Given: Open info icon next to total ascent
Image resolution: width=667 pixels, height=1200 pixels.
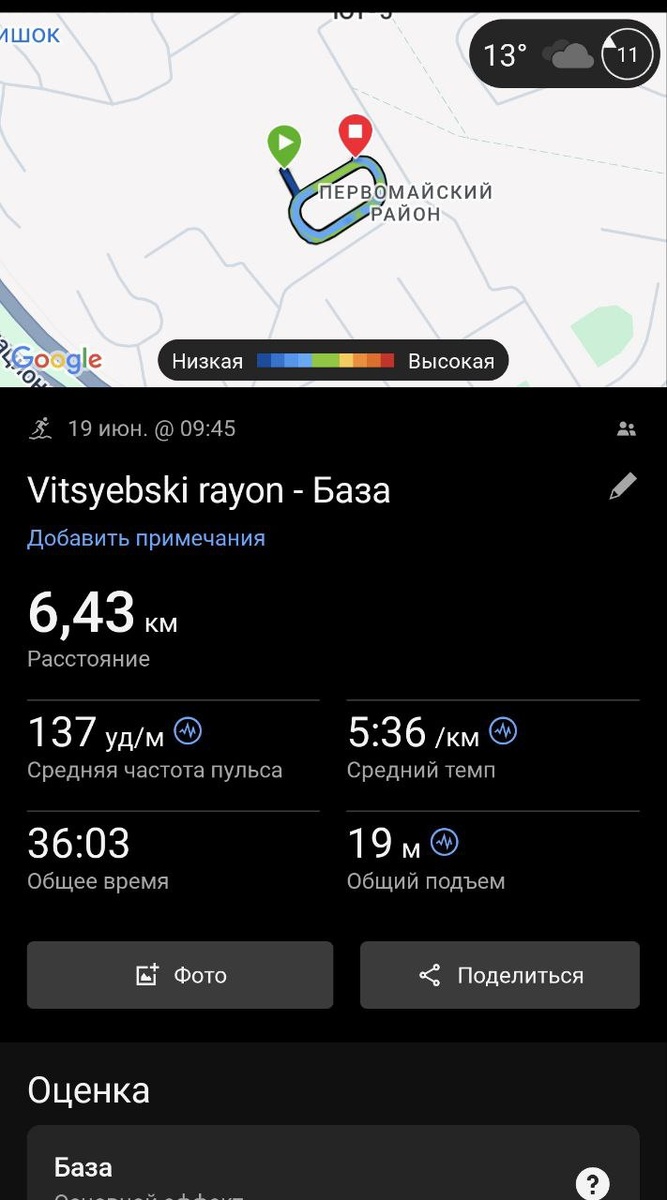Looking at the screenshot, I should click(444, 842).
